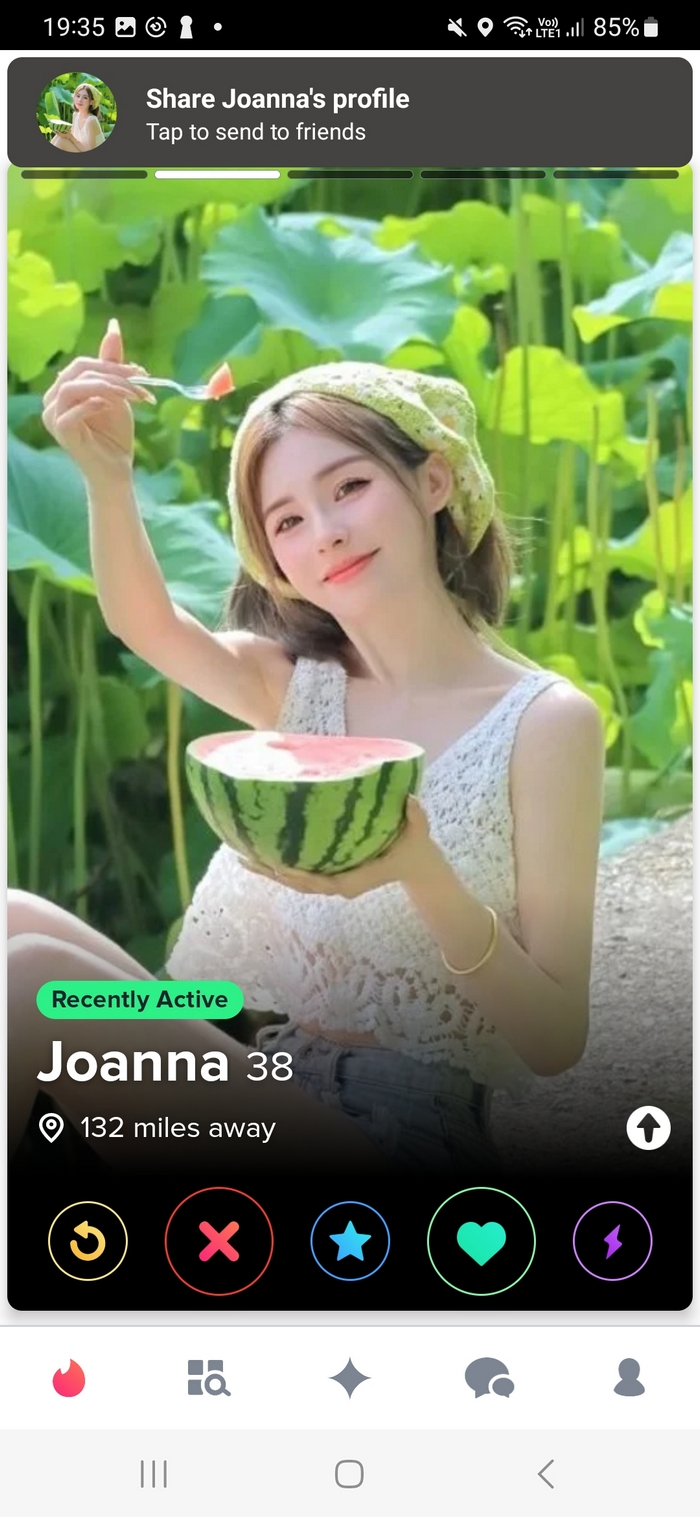
Task: Send Joanna a Super Like star
Action: pos(350,1242)
